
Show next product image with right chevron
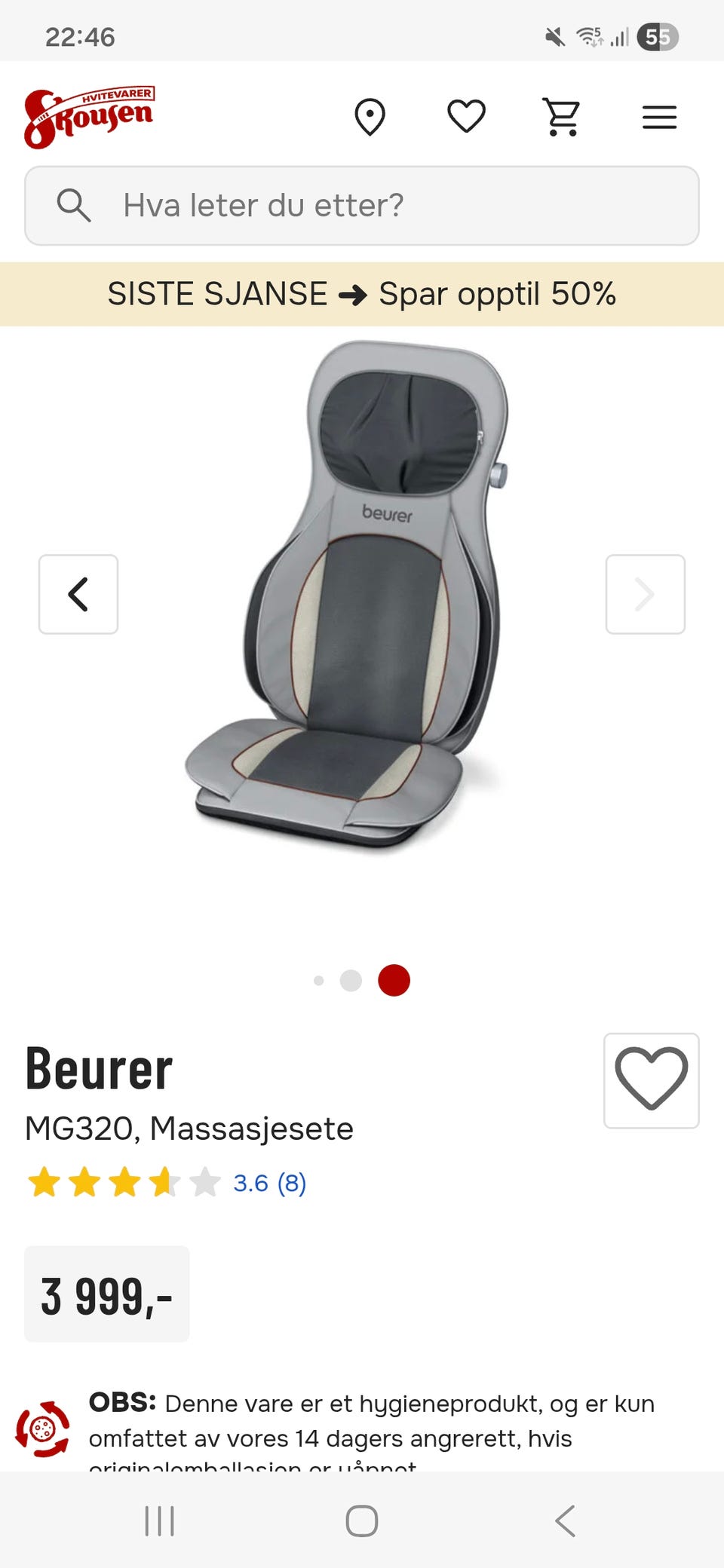(646, 594)
